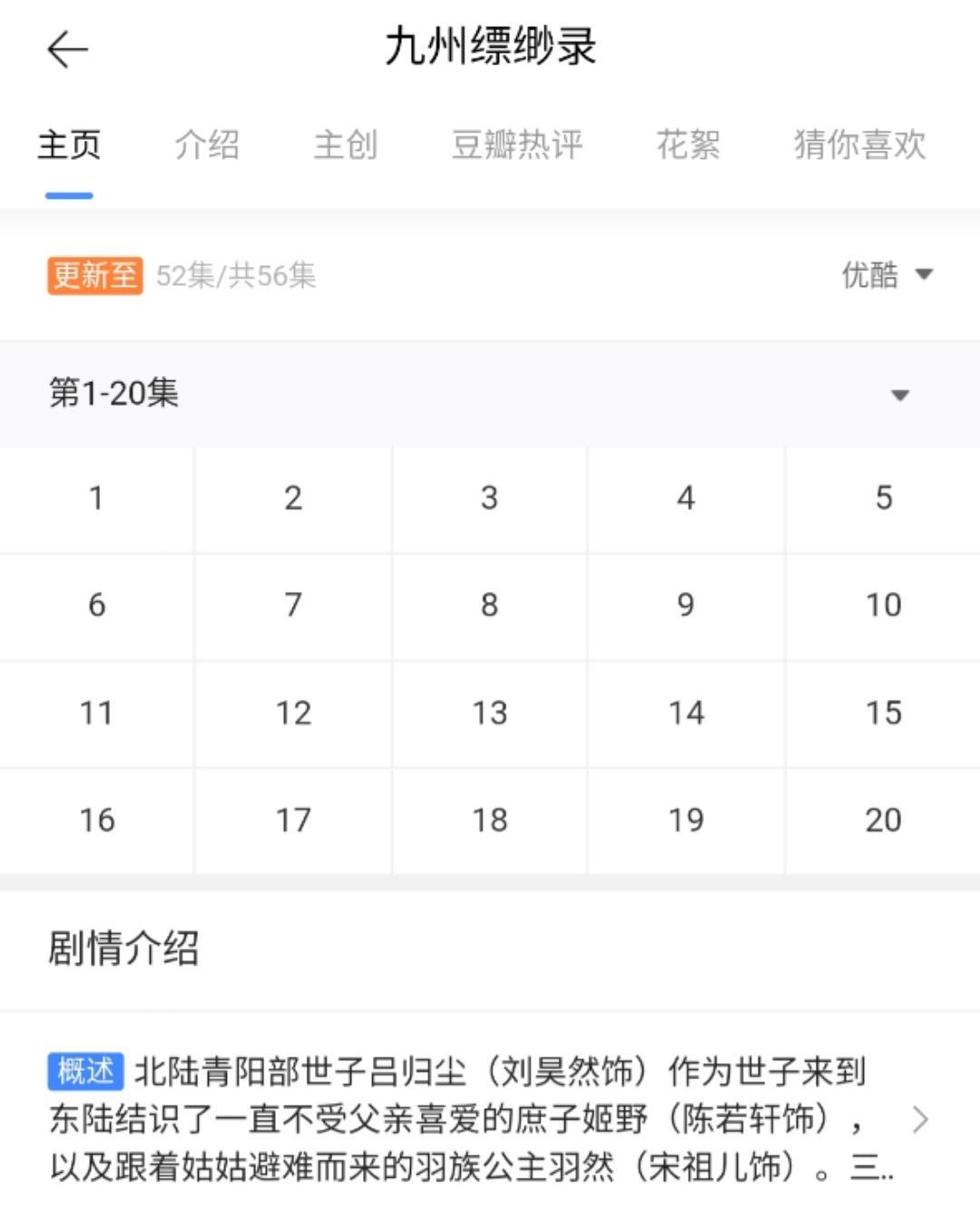This screenshot has width=980, height=1220.
Task: Open episode 20
Action: tap(883, 821)
